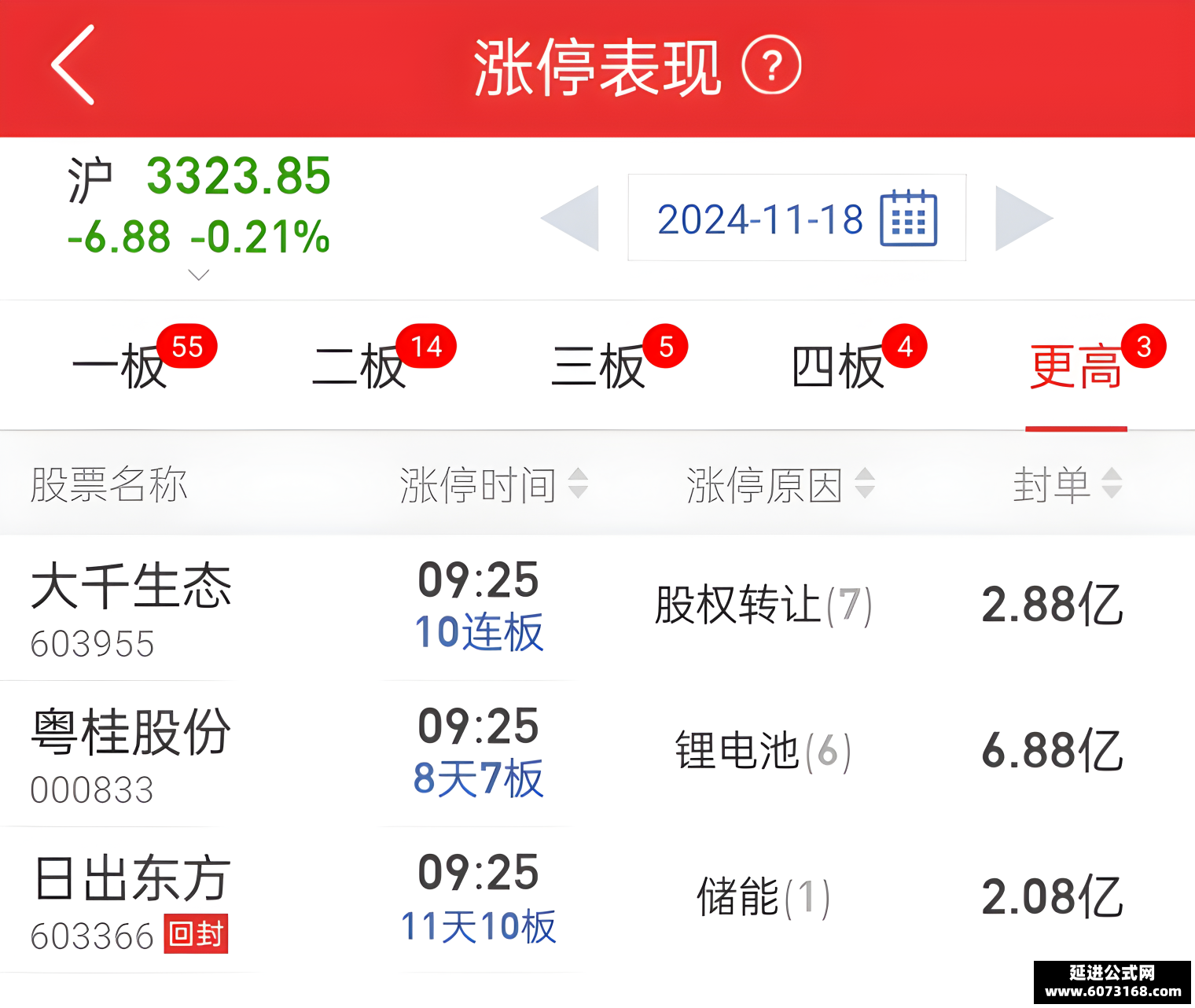Sort the list by 涨停原因
The width and height of the screenshot is (1195, 1008).
click(x=781, y=484)
